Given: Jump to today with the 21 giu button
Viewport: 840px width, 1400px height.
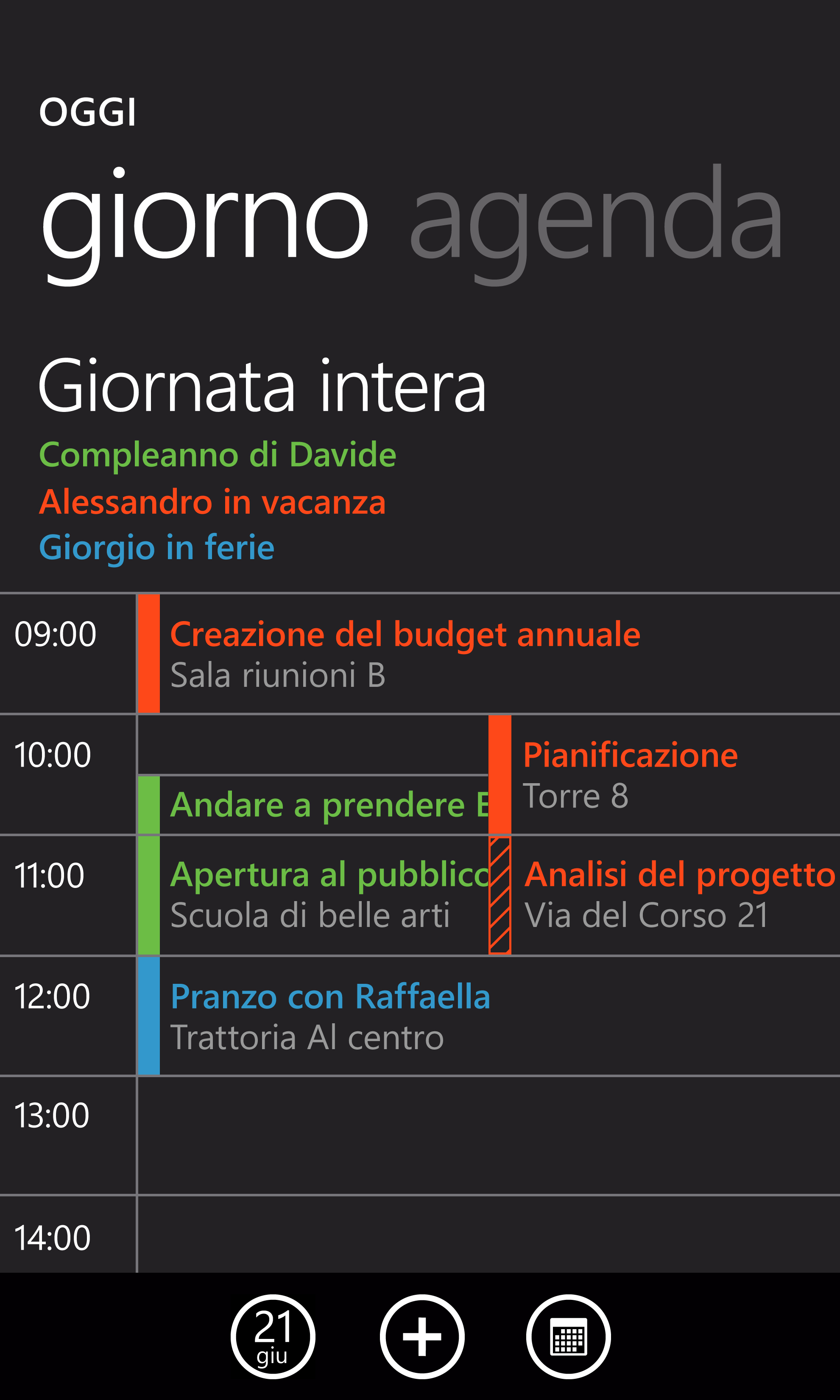Looking at the screenshot, I should coord(273,1336).
